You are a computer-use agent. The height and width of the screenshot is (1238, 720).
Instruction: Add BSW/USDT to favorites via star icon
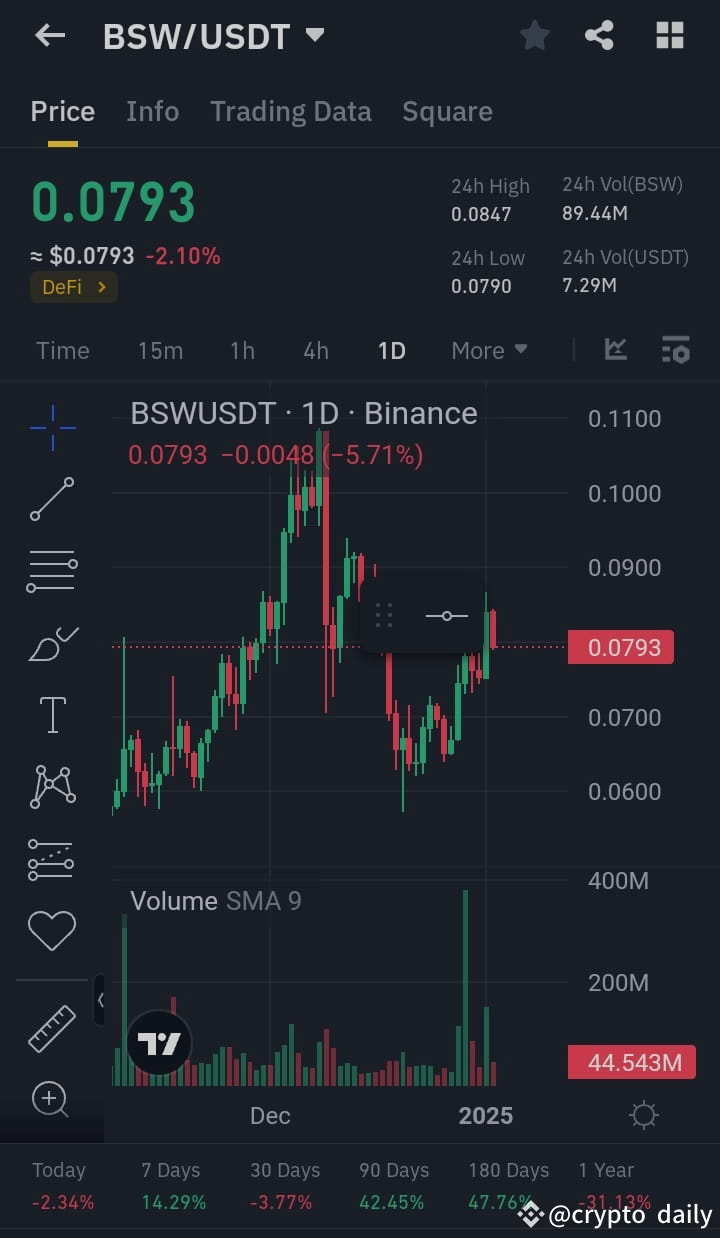534,34
